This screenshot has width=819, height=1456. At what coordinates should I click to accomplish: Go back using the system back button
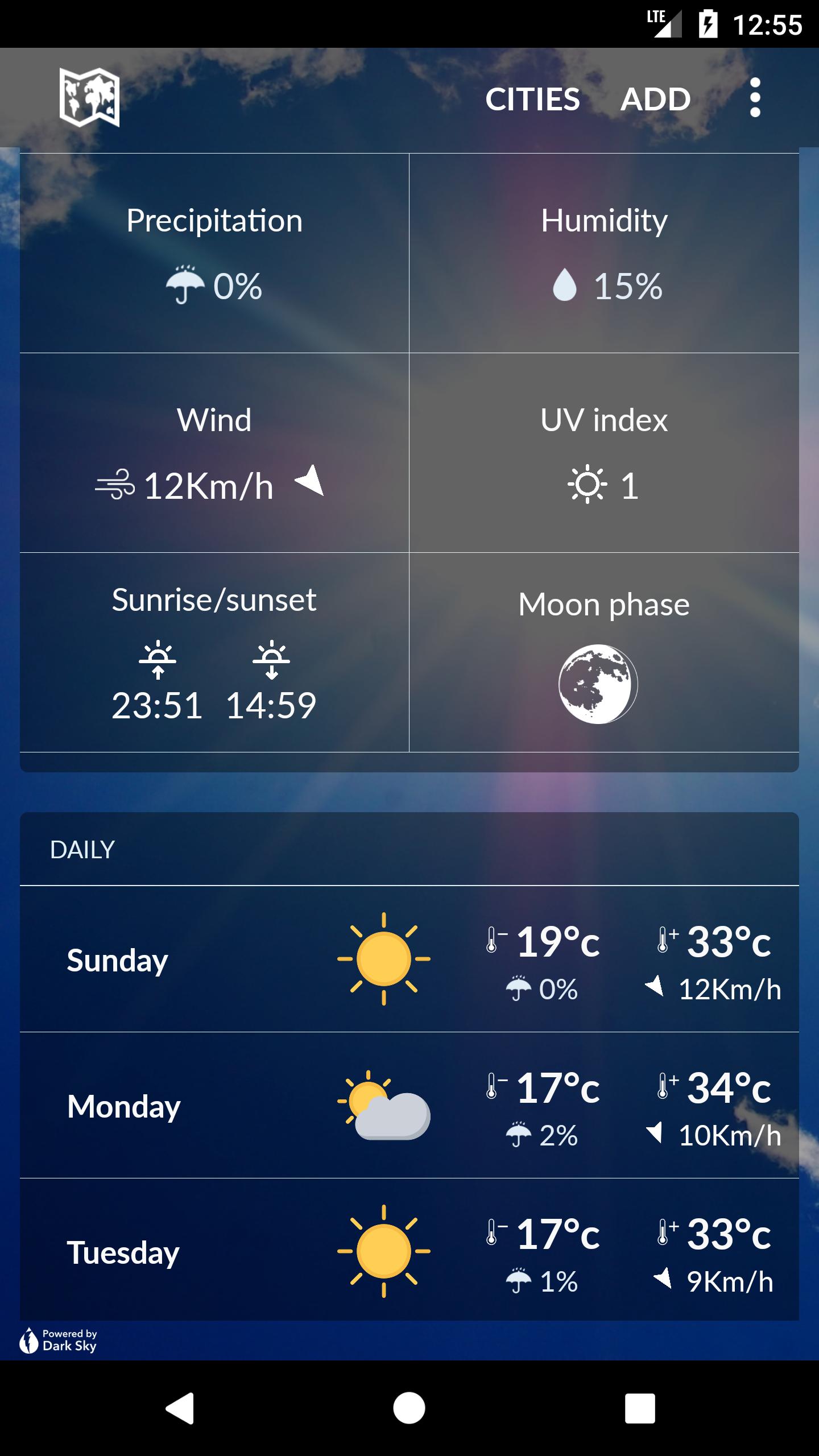tap(180, 1408)
